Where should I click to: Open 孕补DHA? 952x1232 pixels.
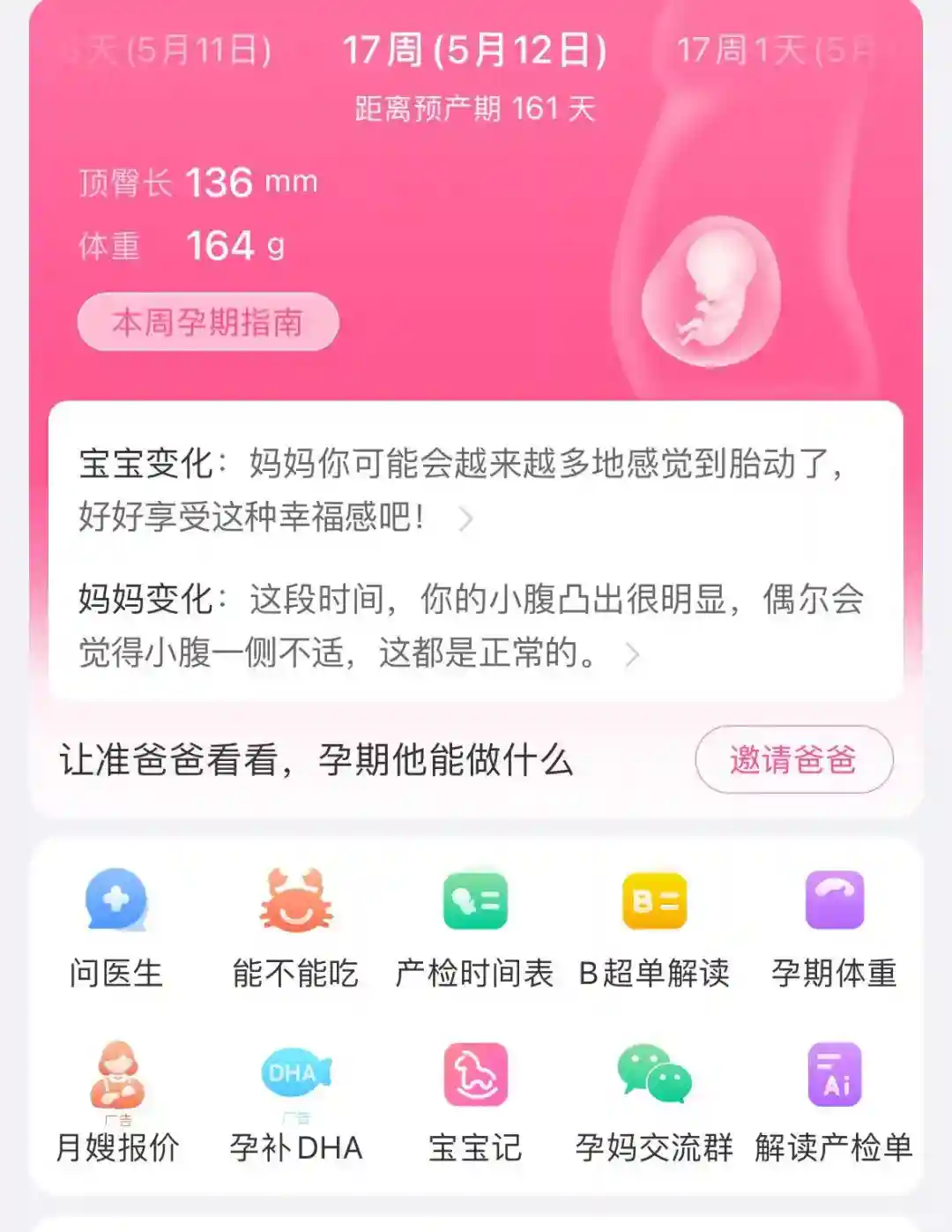pos(295,1102)
